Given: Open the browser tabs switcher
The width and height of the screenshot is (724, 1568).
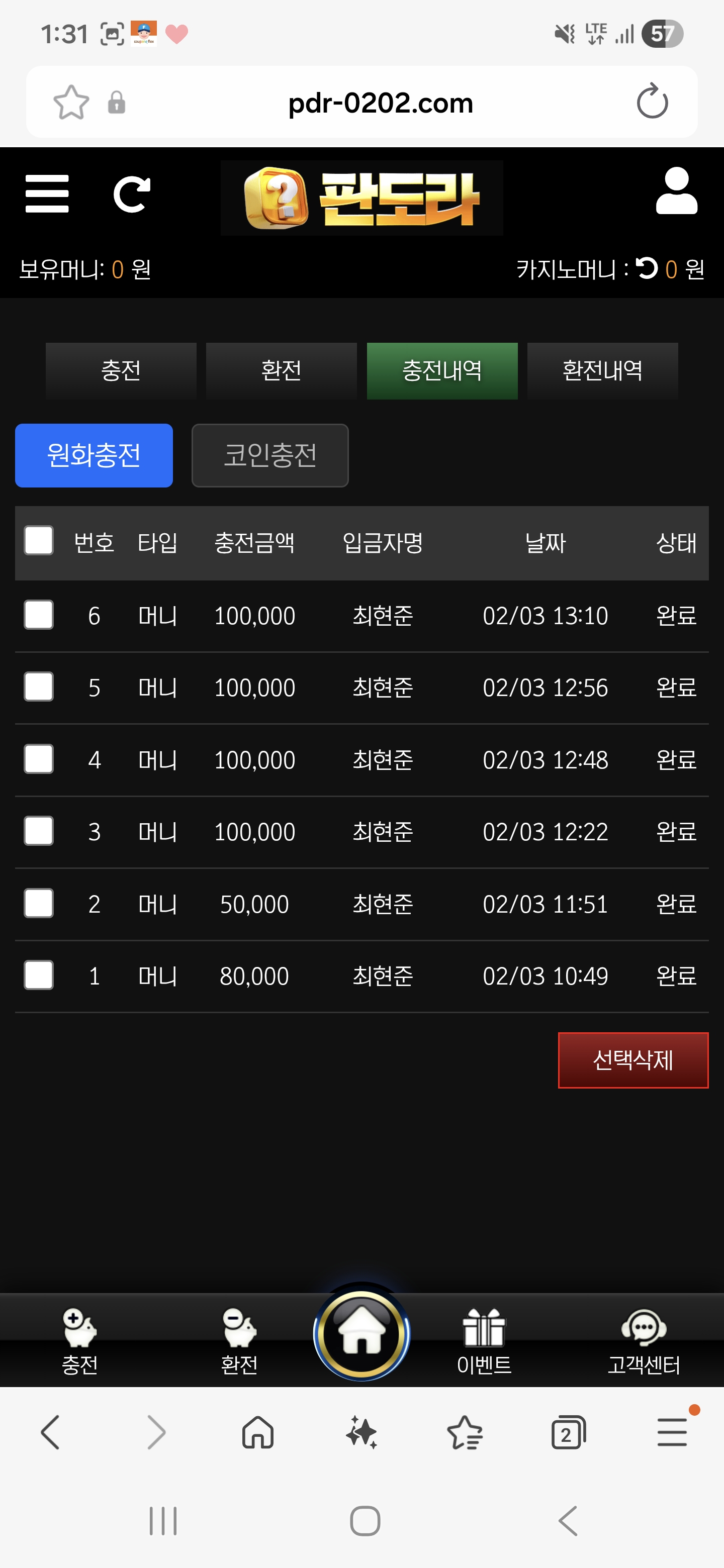Looking at the screenshot, I should (568, 1433).
